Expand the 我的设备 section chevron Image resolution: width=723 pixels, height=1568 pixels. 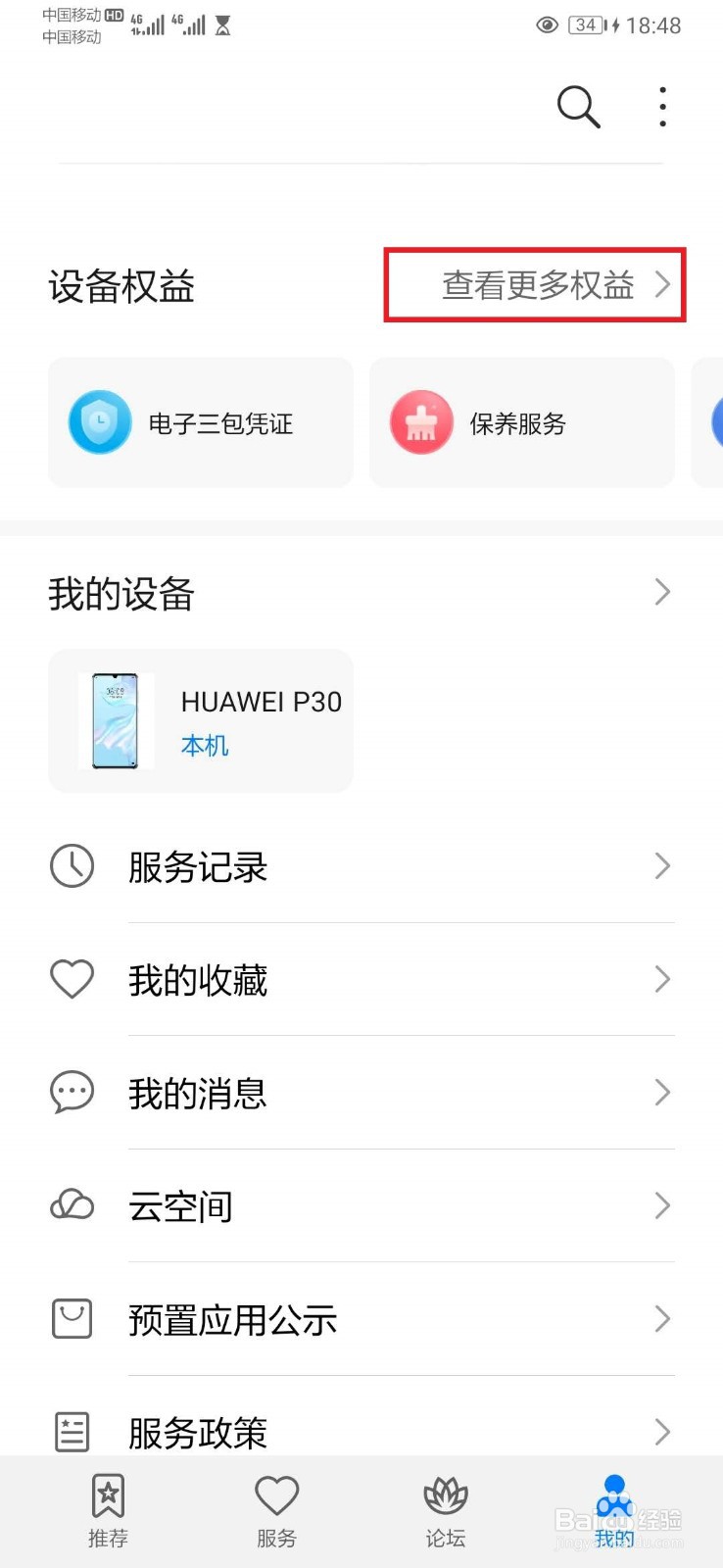pyautogui.click(x=662, y=593)
